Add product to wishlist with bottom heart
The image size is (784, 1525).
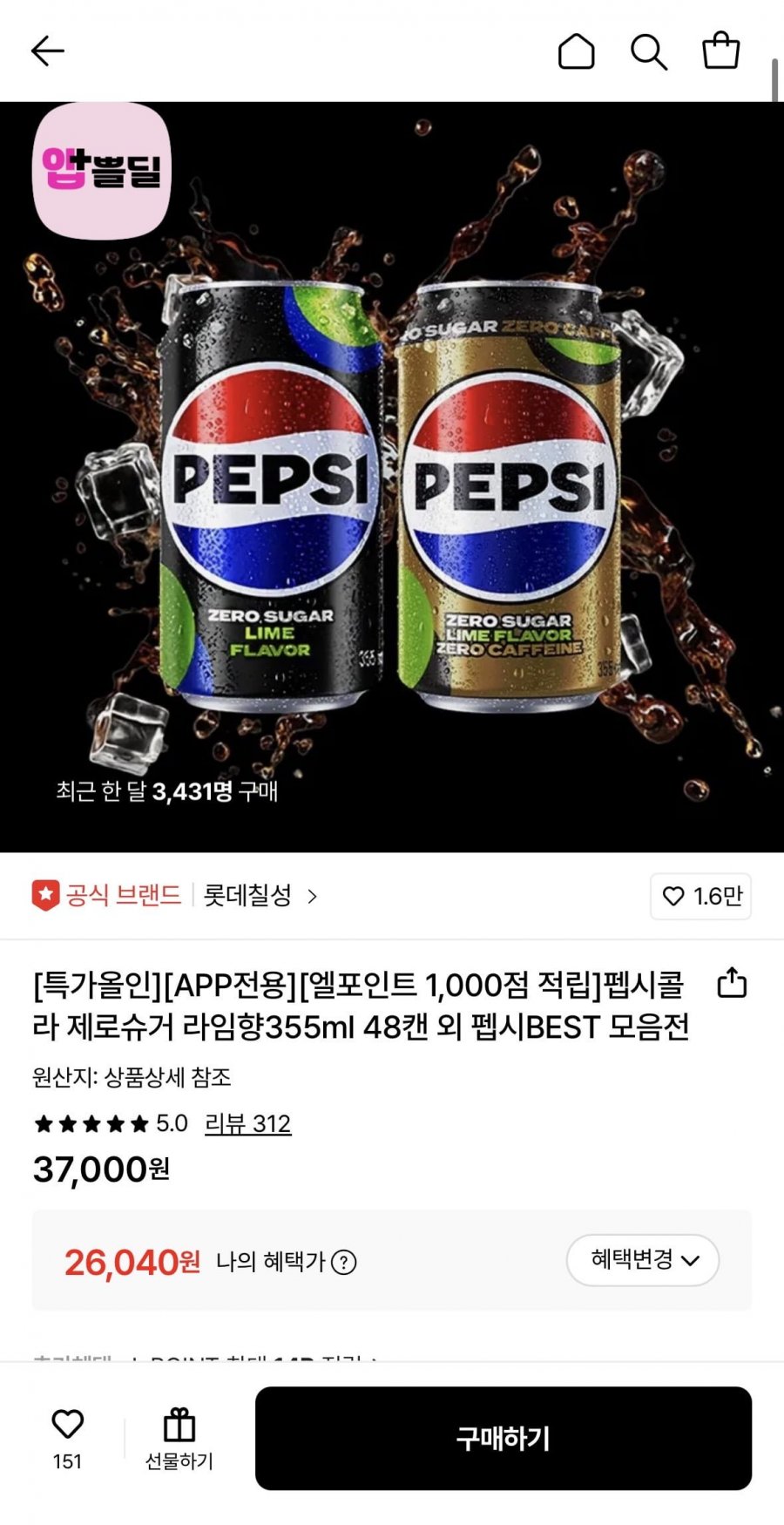click(67, 1426)
